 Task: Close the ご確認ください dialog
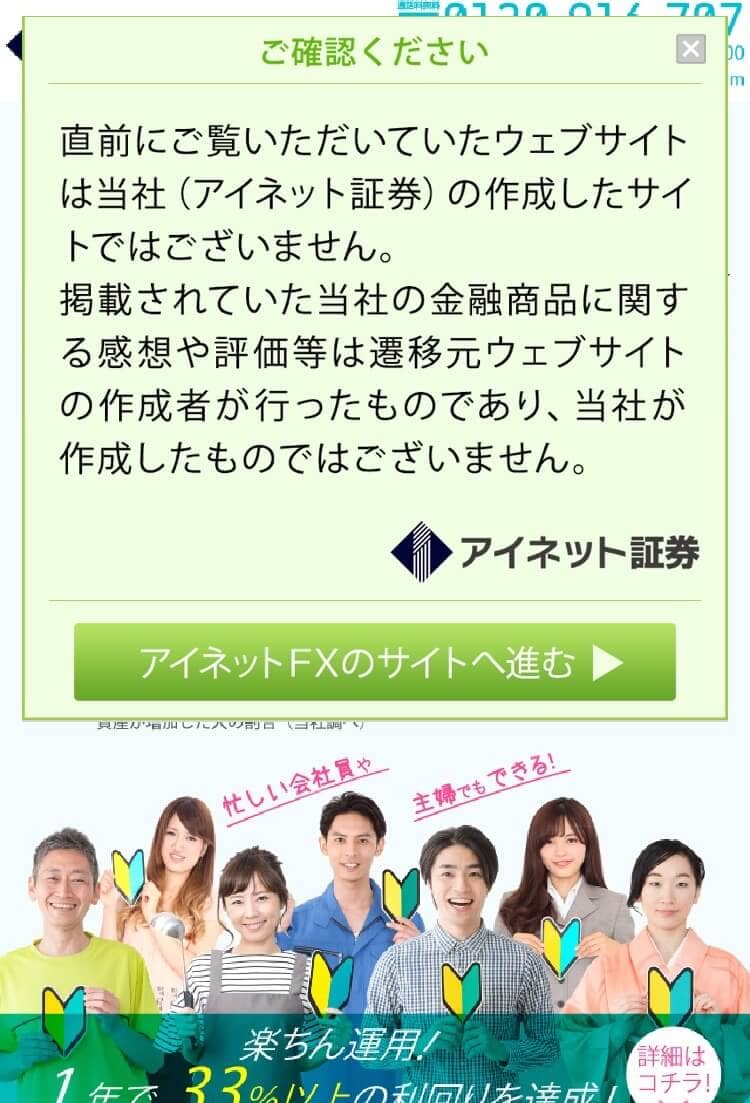[691, 49]
